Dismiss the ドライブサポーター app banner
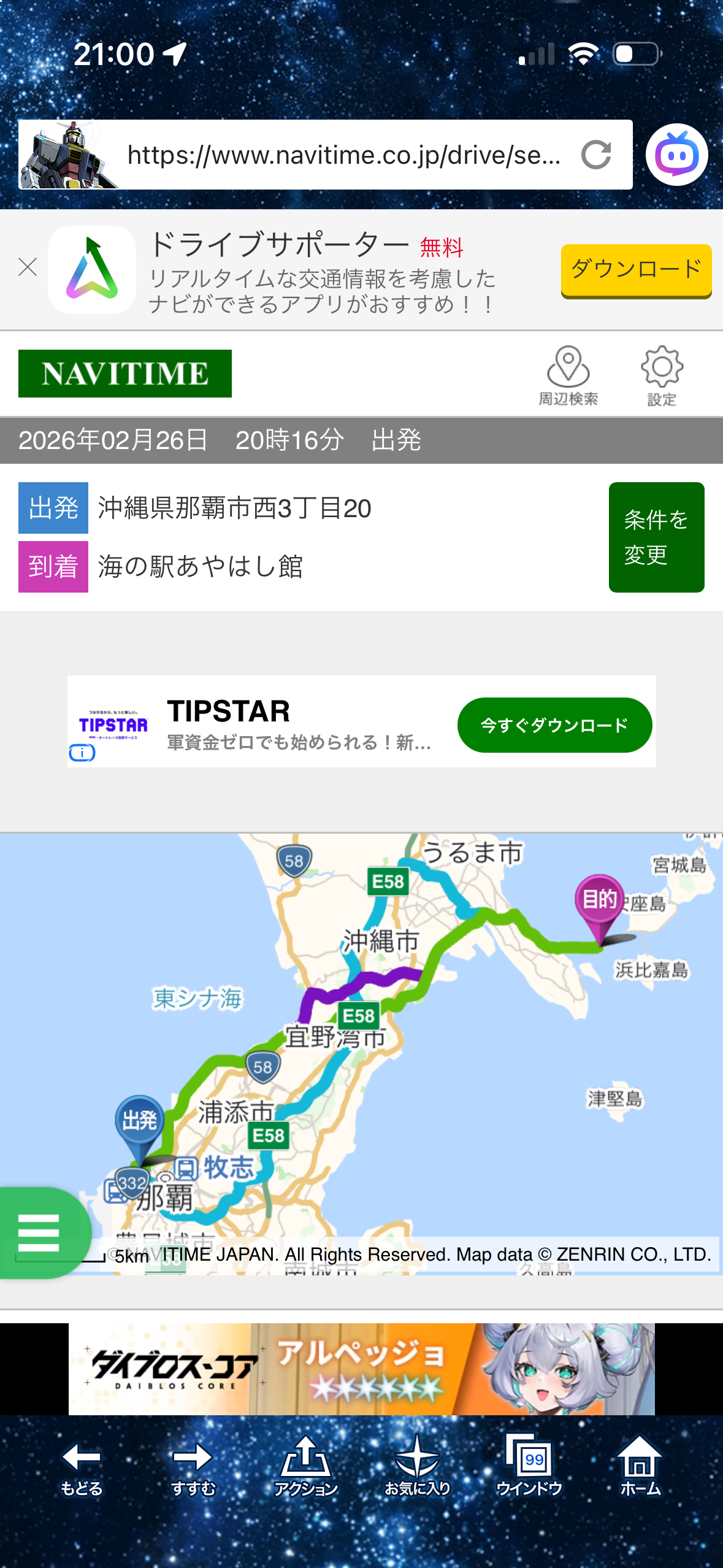This screenshot has height=1568, width=723. 28,267
